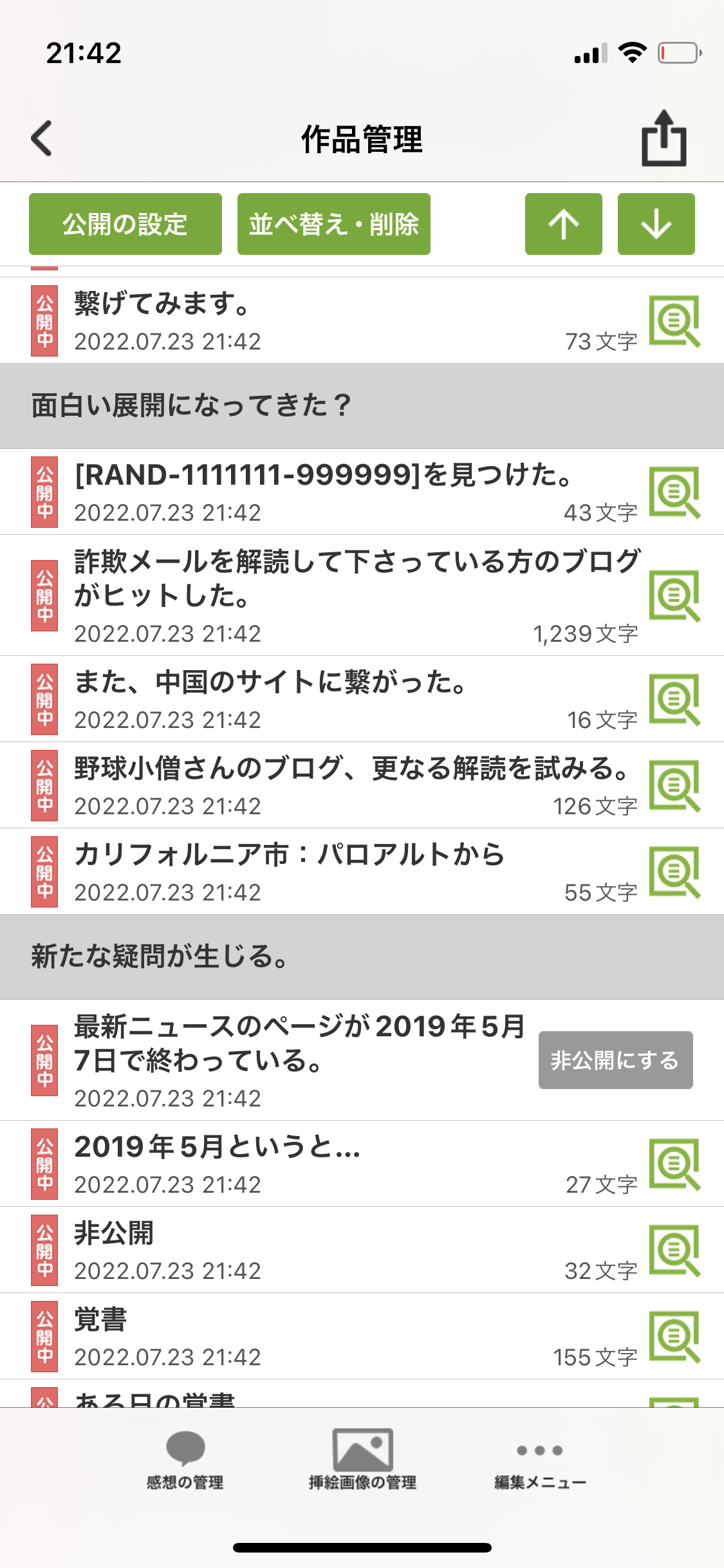
Task: Tap the green down arrow button
Action: [656, 224]
